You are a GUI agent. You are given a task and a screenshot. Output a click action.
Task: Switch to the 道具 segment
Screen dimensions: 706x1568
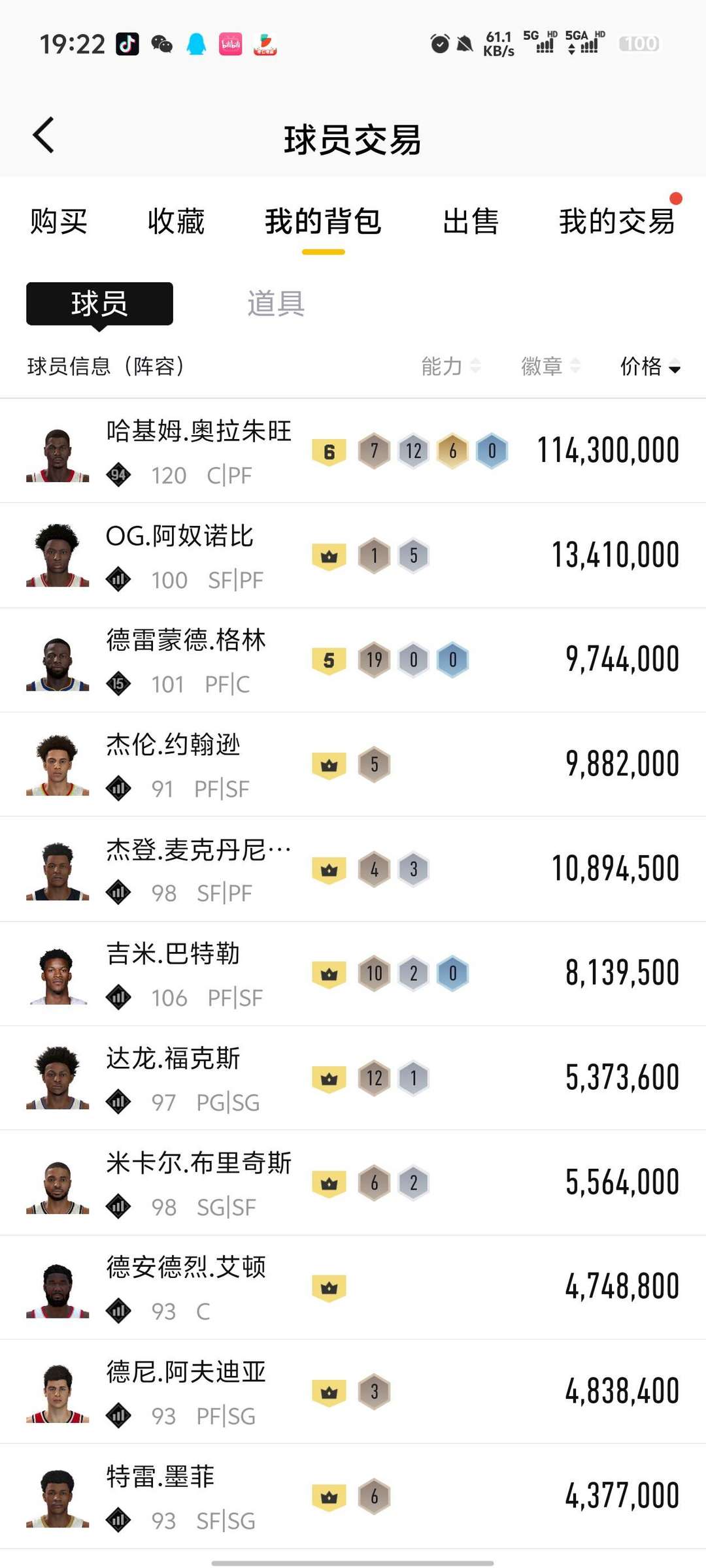[276, 304]
